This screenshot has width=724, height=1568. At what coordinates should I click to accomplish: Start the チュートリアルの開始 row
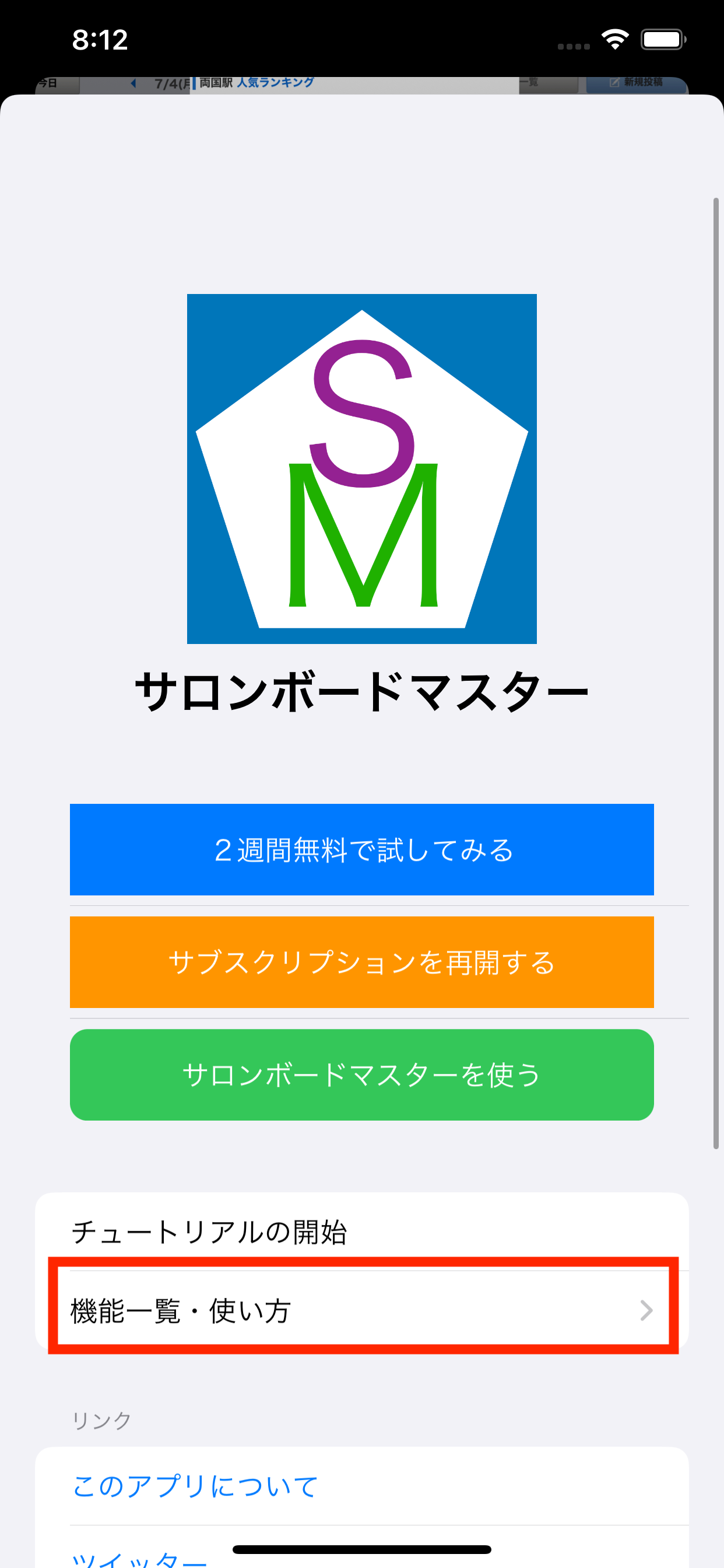[x=361, y=1232]
